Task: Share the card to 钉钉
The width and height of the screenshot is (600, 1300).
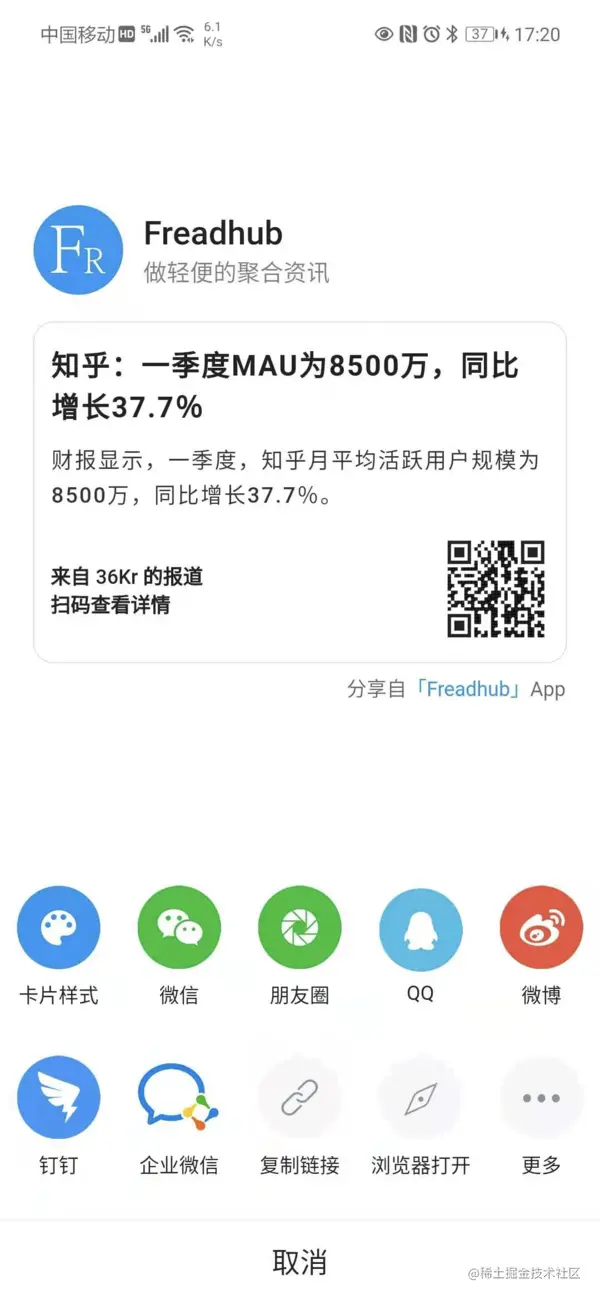Action: 59,1098
